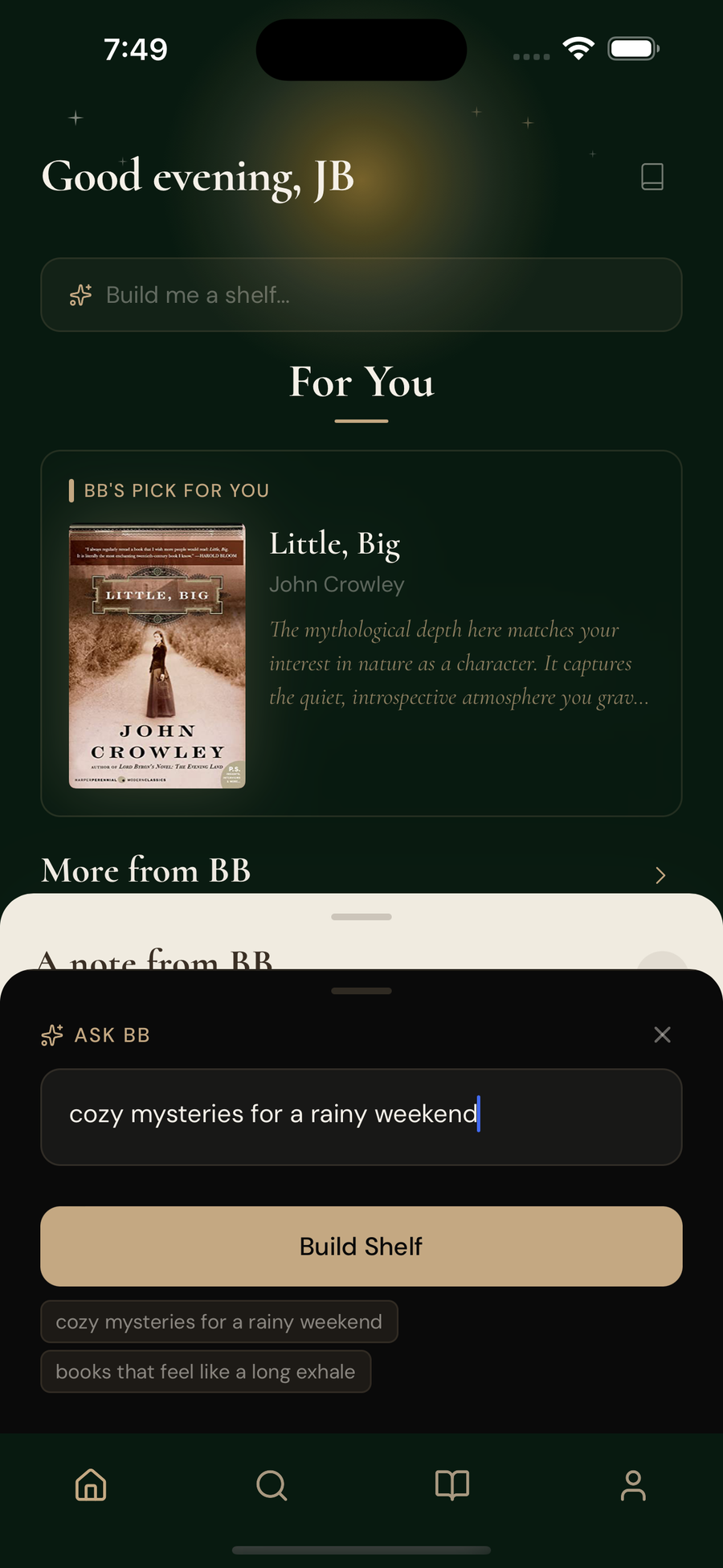Focus the Ask BB text field
This screenshot has height=1568, width=723.
[361, 1116]
